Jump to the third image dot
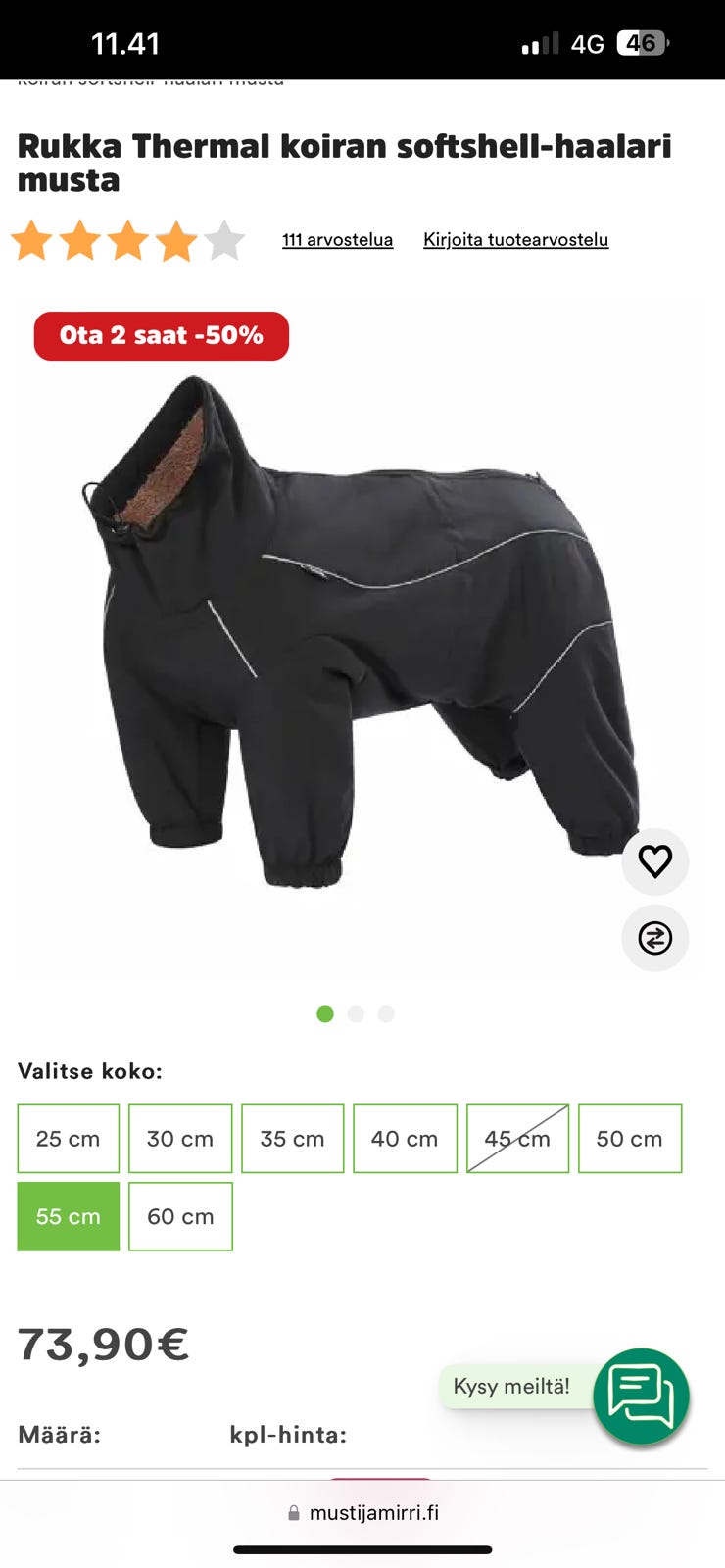Viewport: 725px width, 1568px height. click(x=386, y=1014)
